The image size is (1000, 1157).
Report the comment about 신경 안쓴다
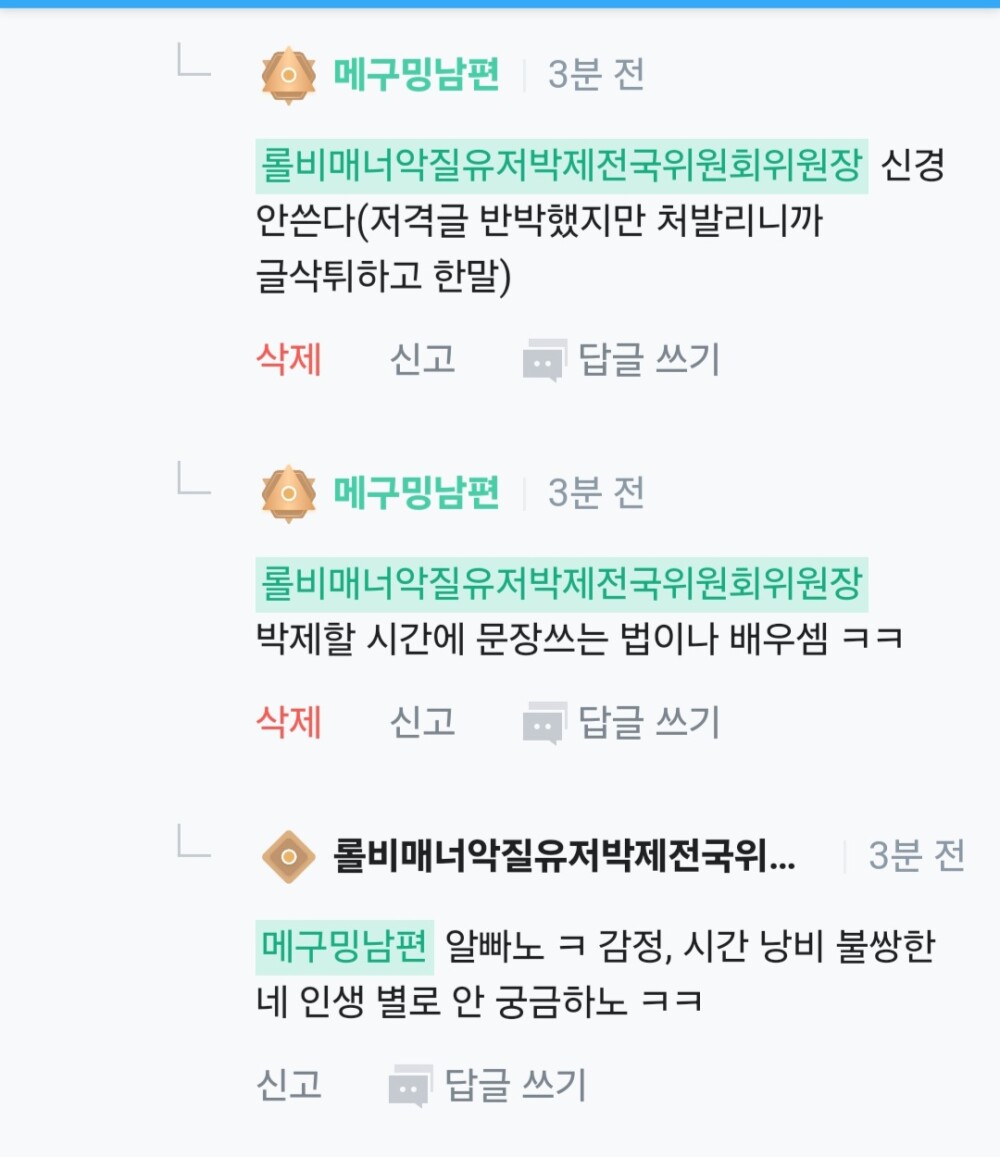422,359
